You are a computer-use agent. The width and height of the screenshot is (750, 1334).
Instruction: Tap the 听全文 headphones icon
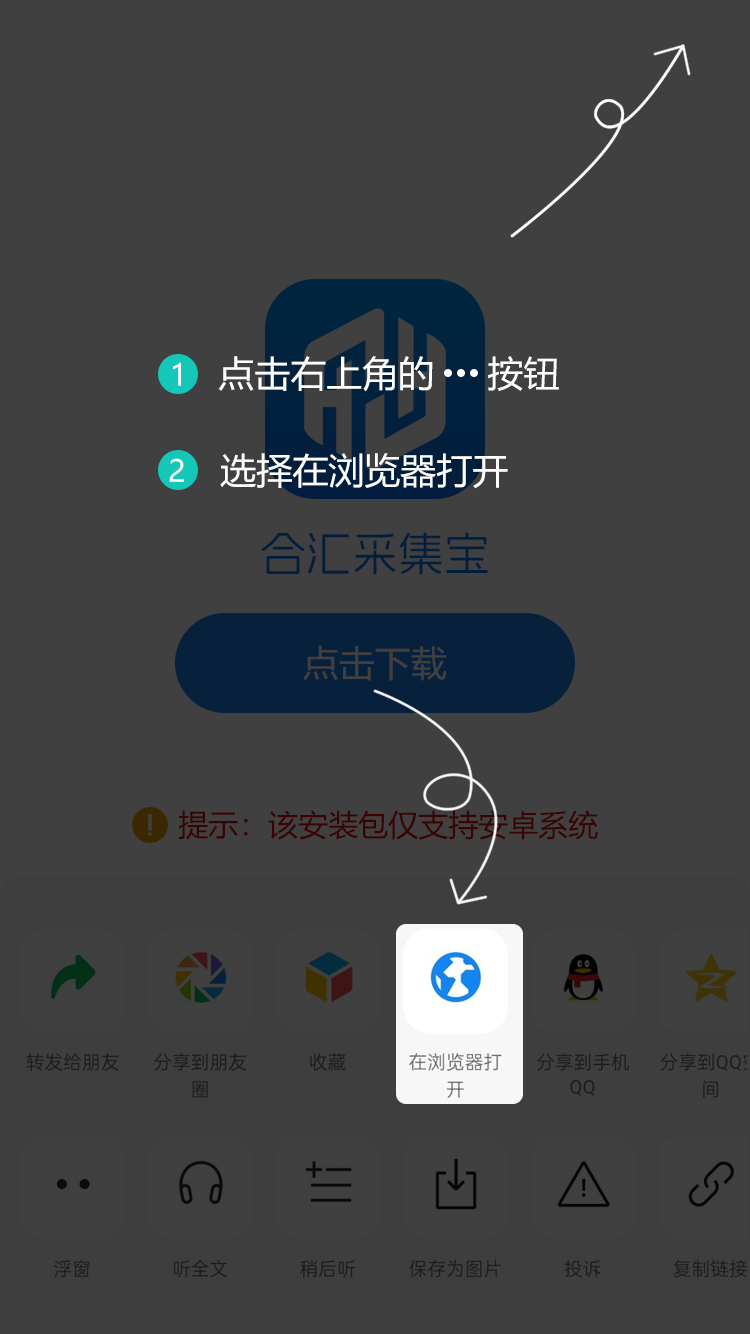(x=199, y=1187)
